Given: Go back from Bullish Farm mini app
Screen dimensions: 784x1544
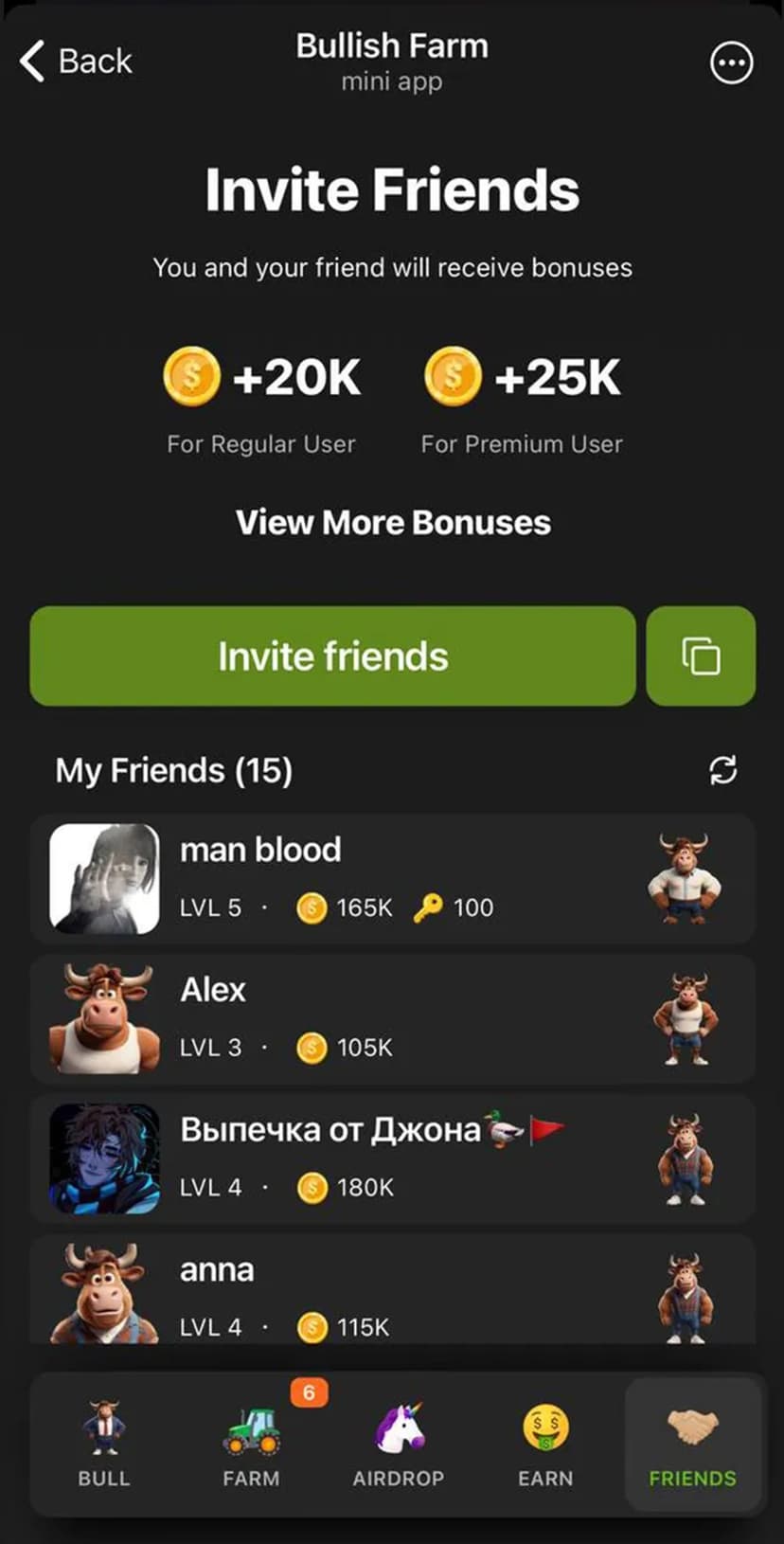Looking at the screenshot, I should pos(76,62).
